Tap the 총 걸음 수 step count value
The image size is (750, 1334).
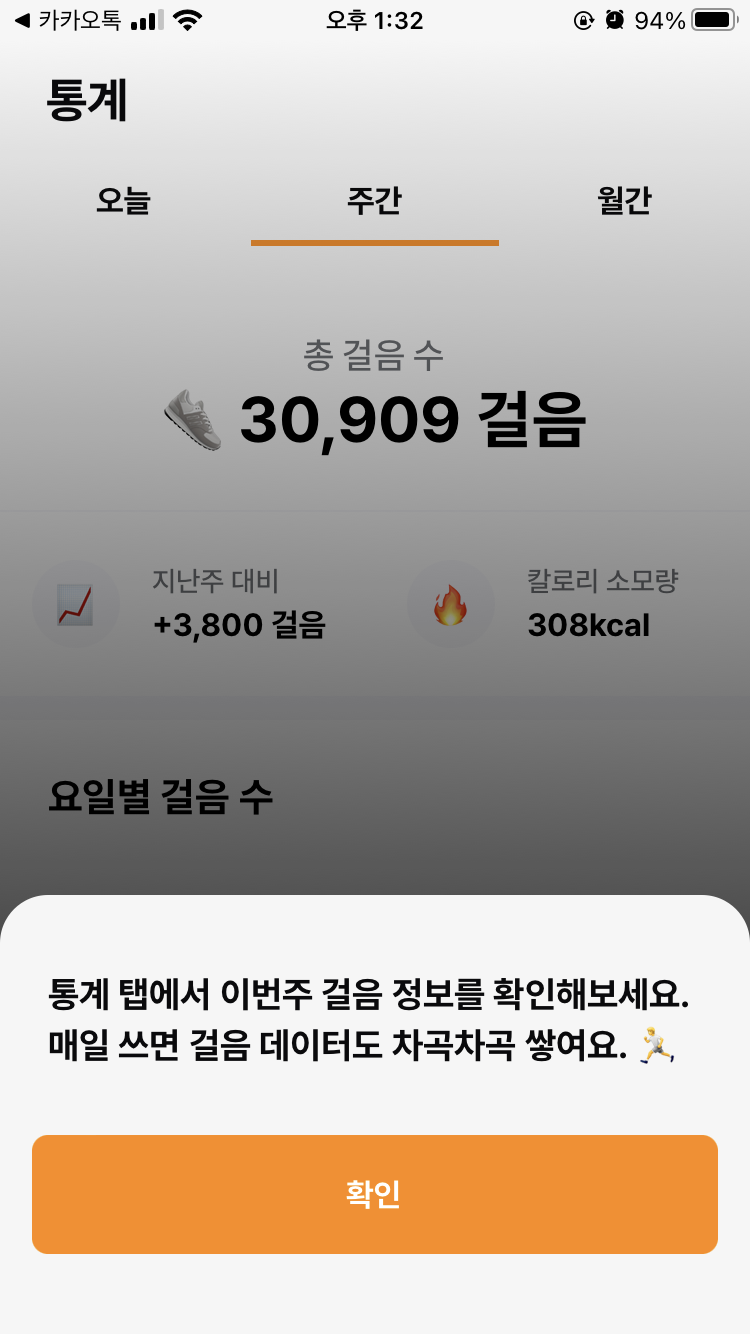point(412,419)
